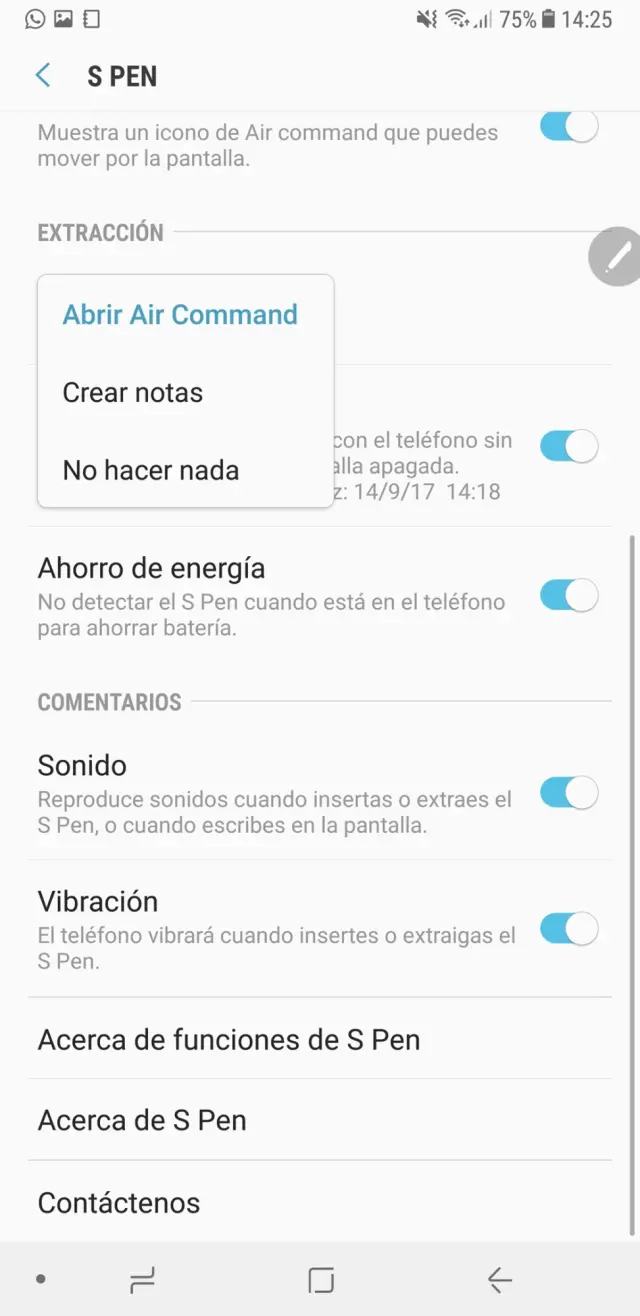The image size is (640, 1316).
Task: Select No hacer nada option
Action: (151, 470)
